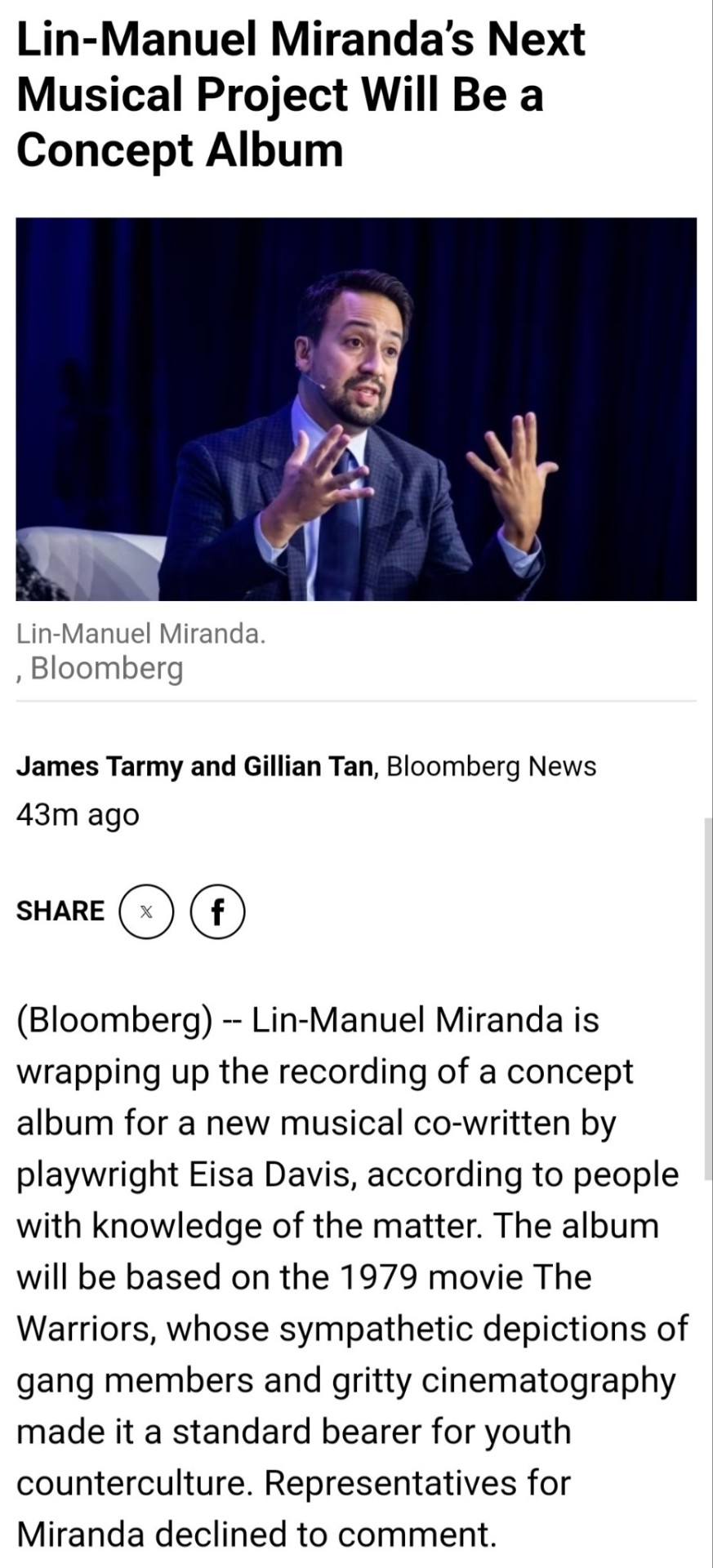Share the article on X
This screenshot has width=713, height=1568.
146,911
